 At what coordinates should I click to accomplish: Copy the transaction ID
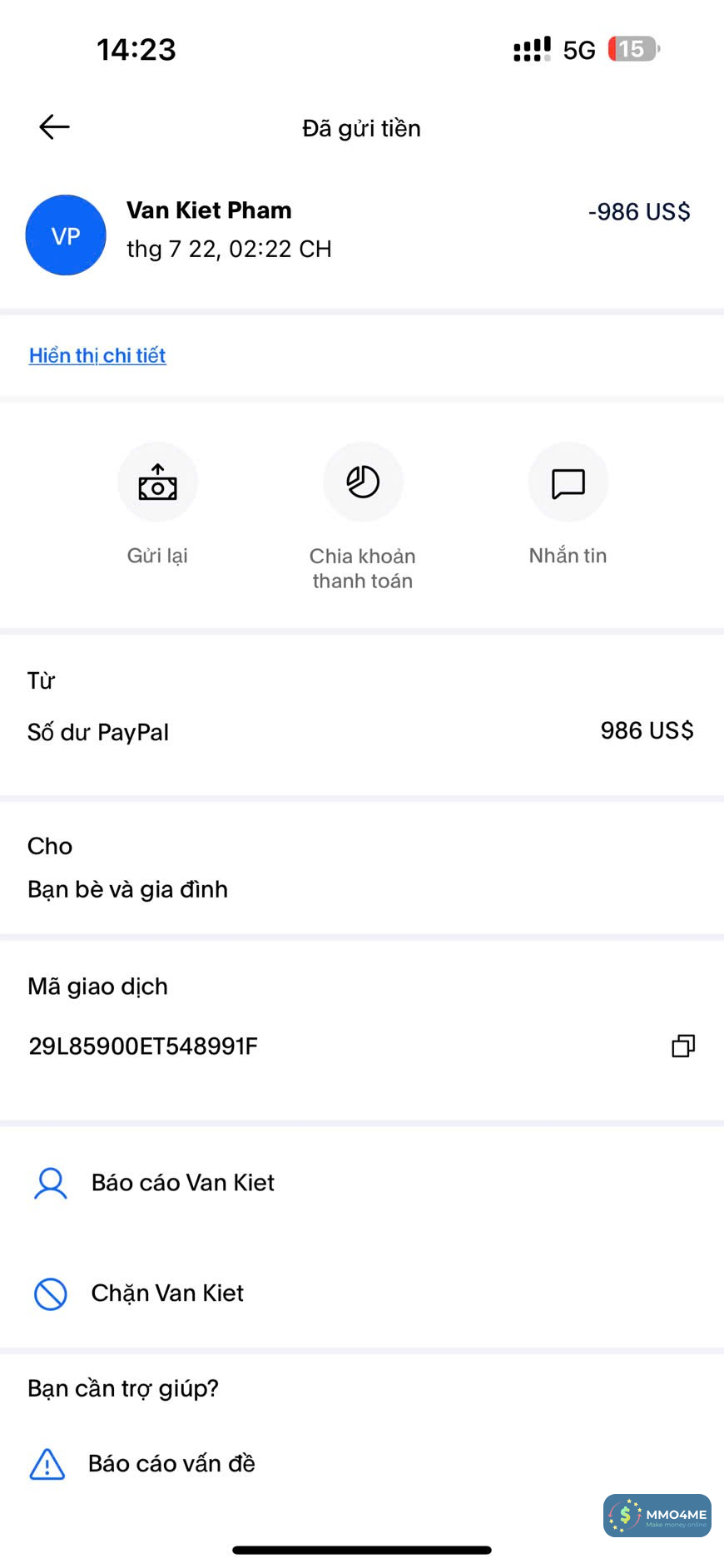[683, 1046]
